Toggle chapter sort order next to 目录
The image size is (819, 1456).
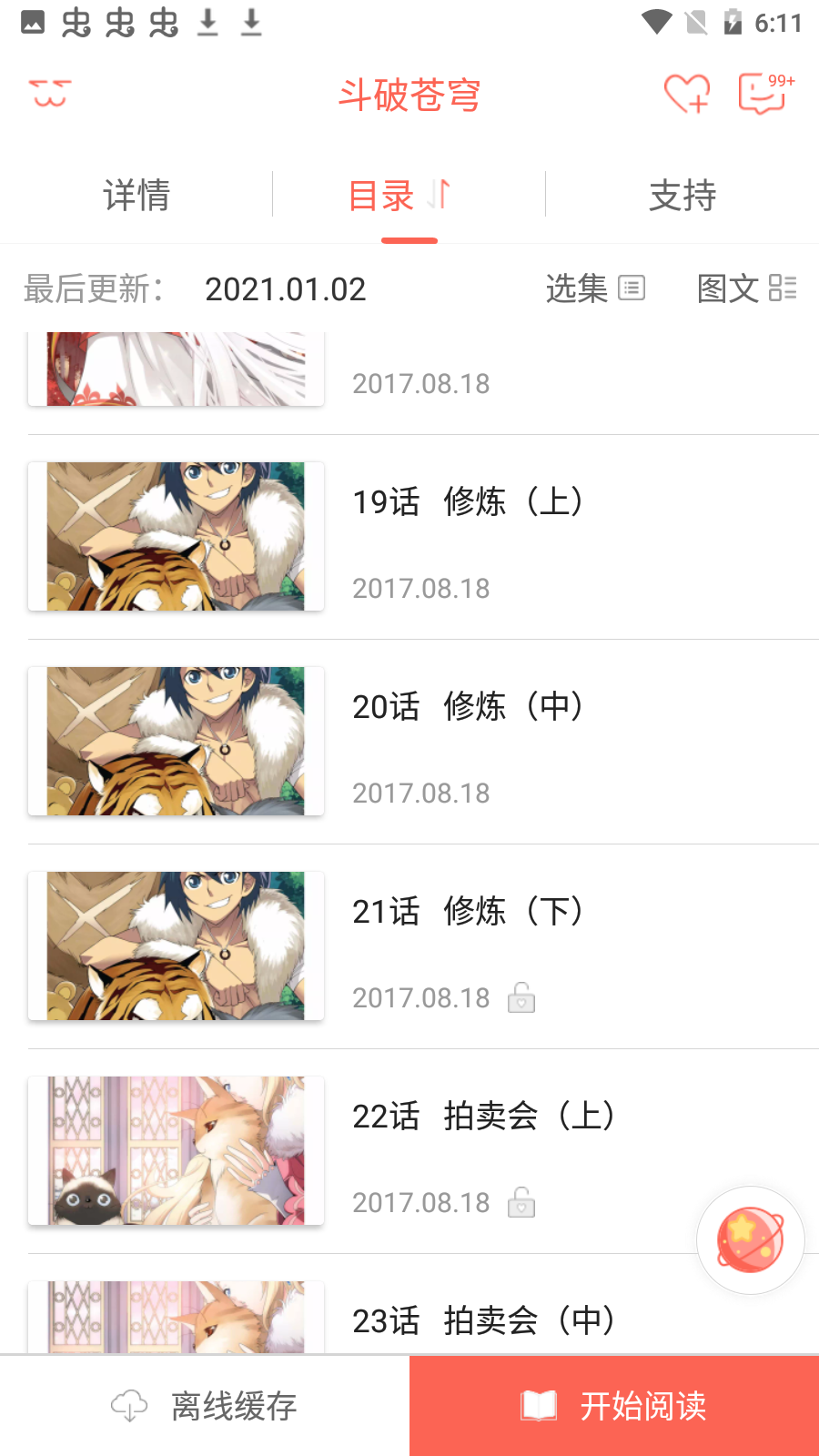(440, 194)
